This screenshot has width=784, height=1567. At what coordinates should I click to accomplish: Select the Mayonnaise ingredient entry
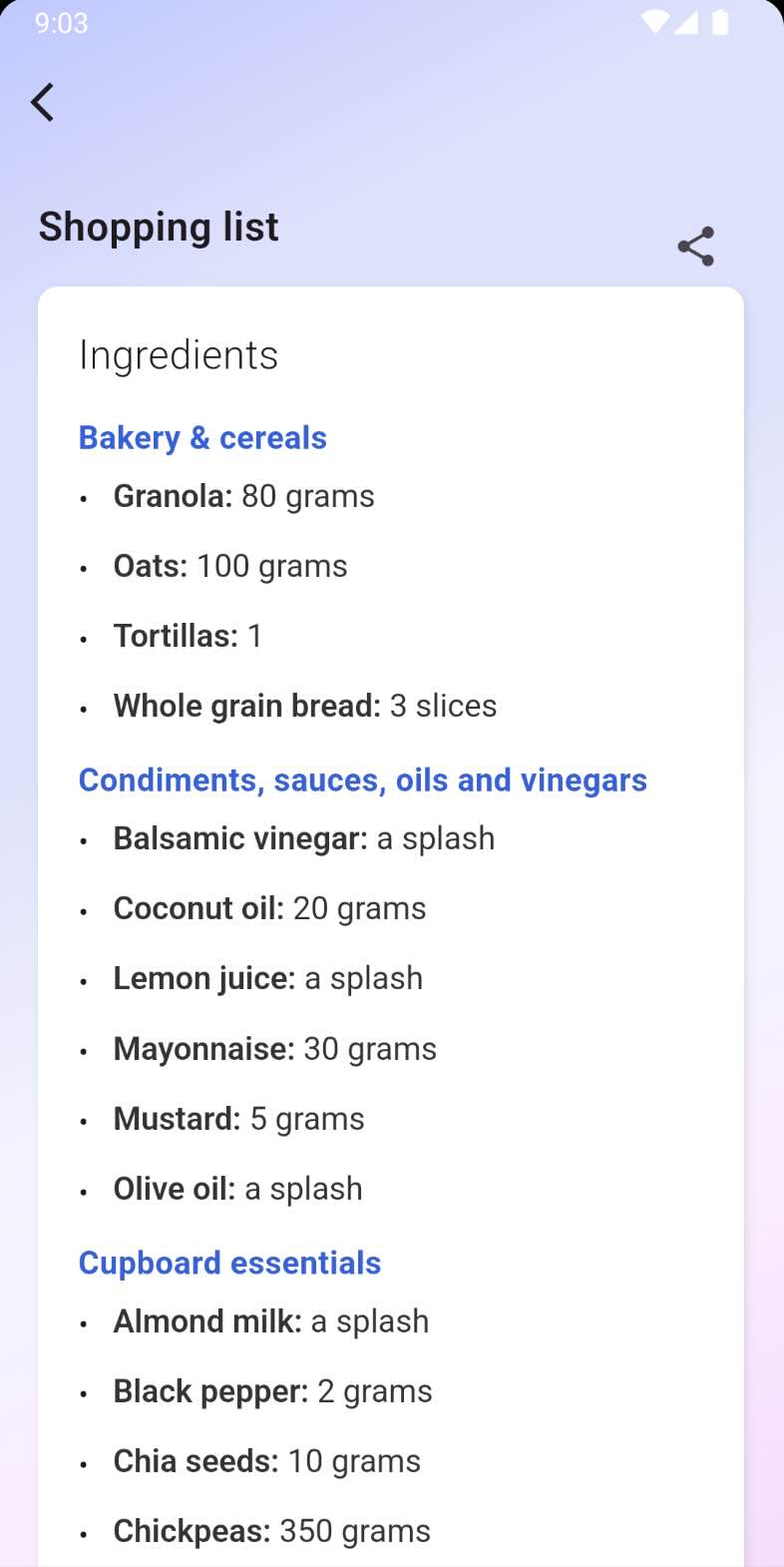(x=275, y=1048)
